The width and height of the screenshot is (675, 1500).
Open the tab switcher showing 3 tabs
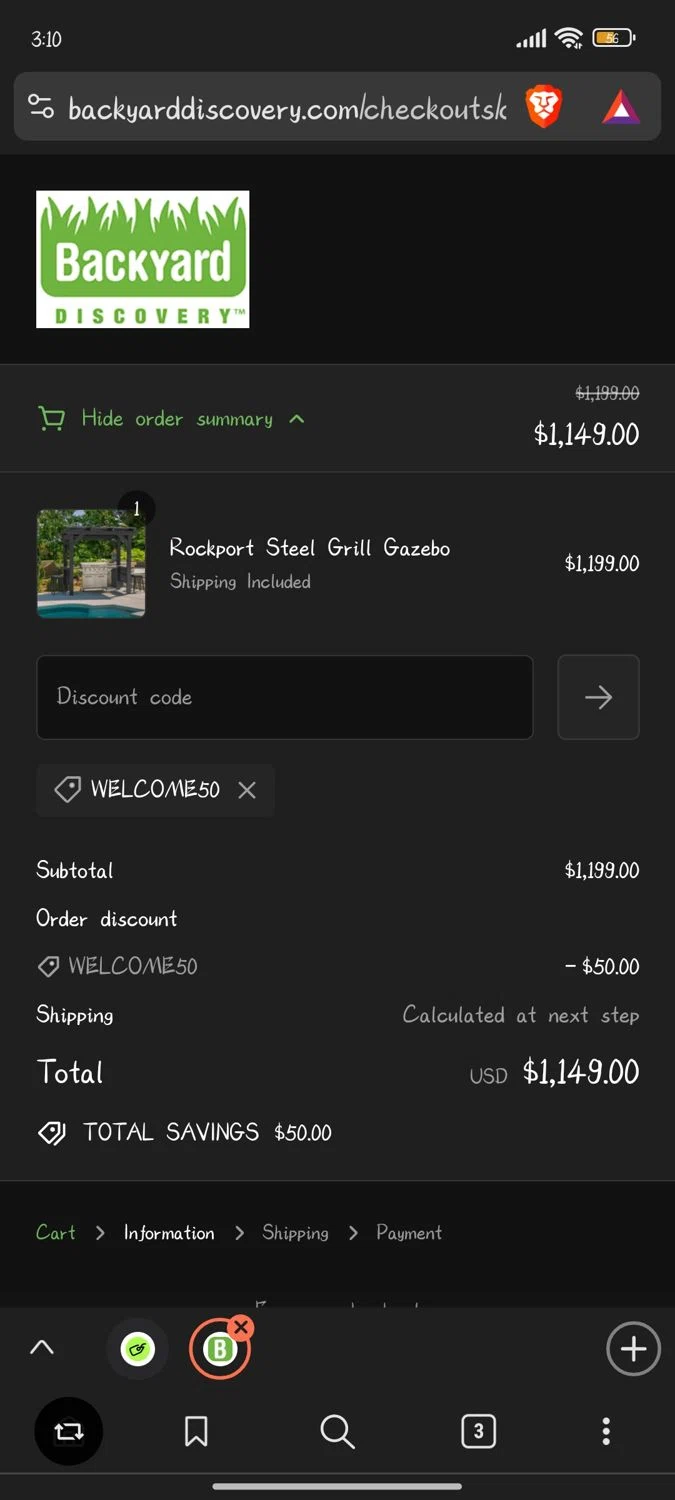pos(478,1432)
